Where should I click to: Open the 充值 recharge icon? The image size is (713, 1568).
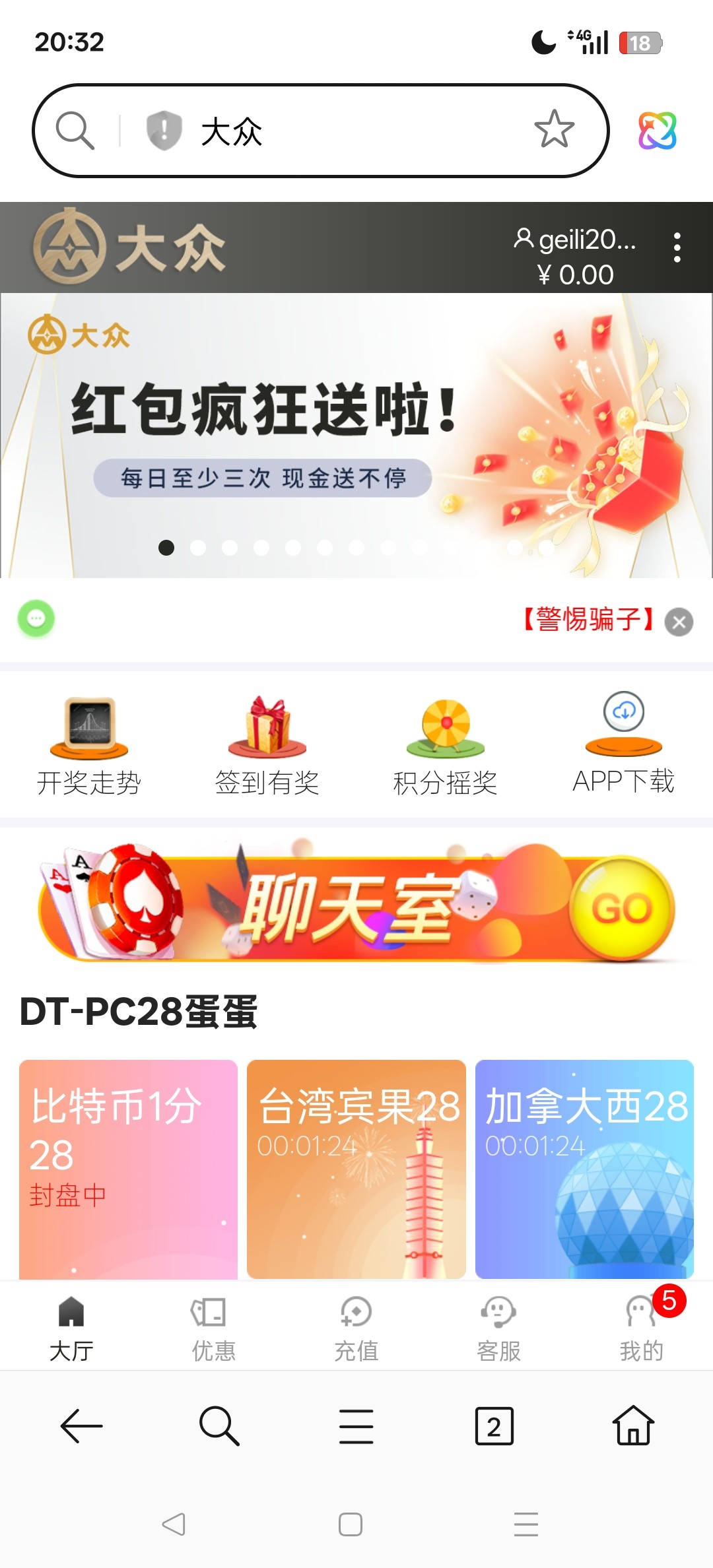[x=356, y=1325]
